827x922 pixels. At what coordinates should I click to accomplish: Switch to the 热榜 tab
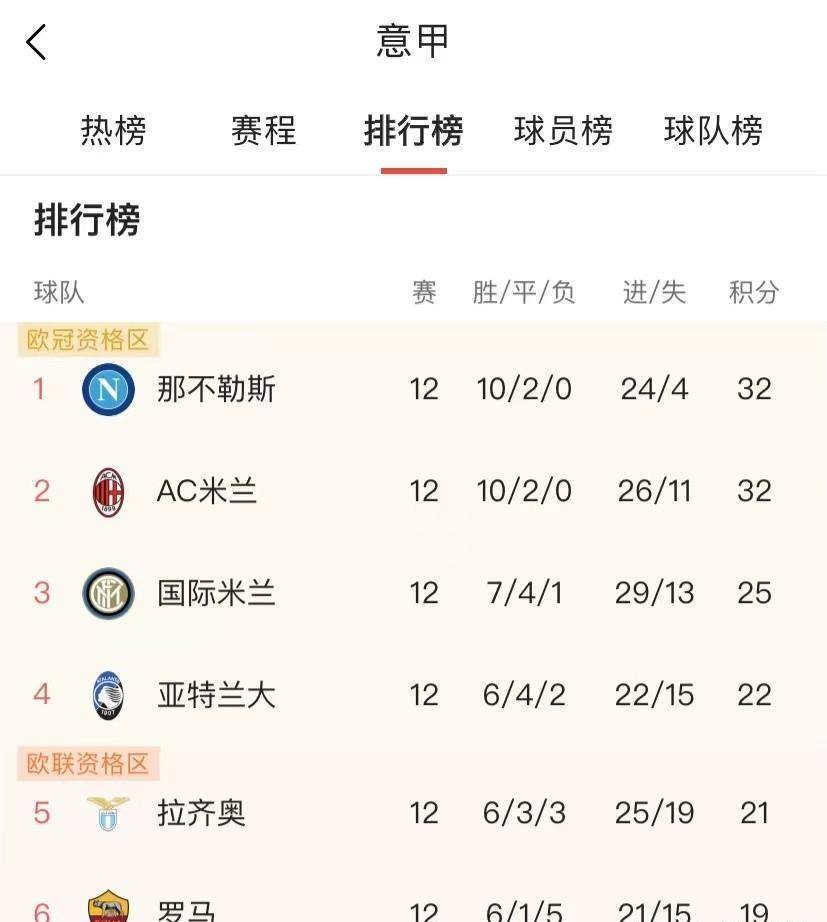point(113,131)
